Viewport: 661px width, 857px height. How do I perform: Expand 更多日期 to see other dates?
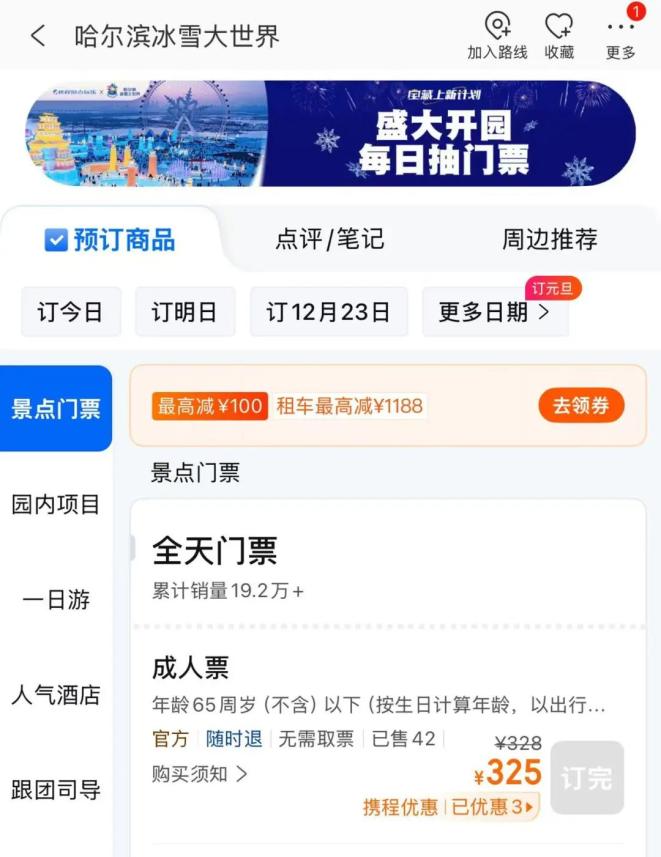point(494,312)
